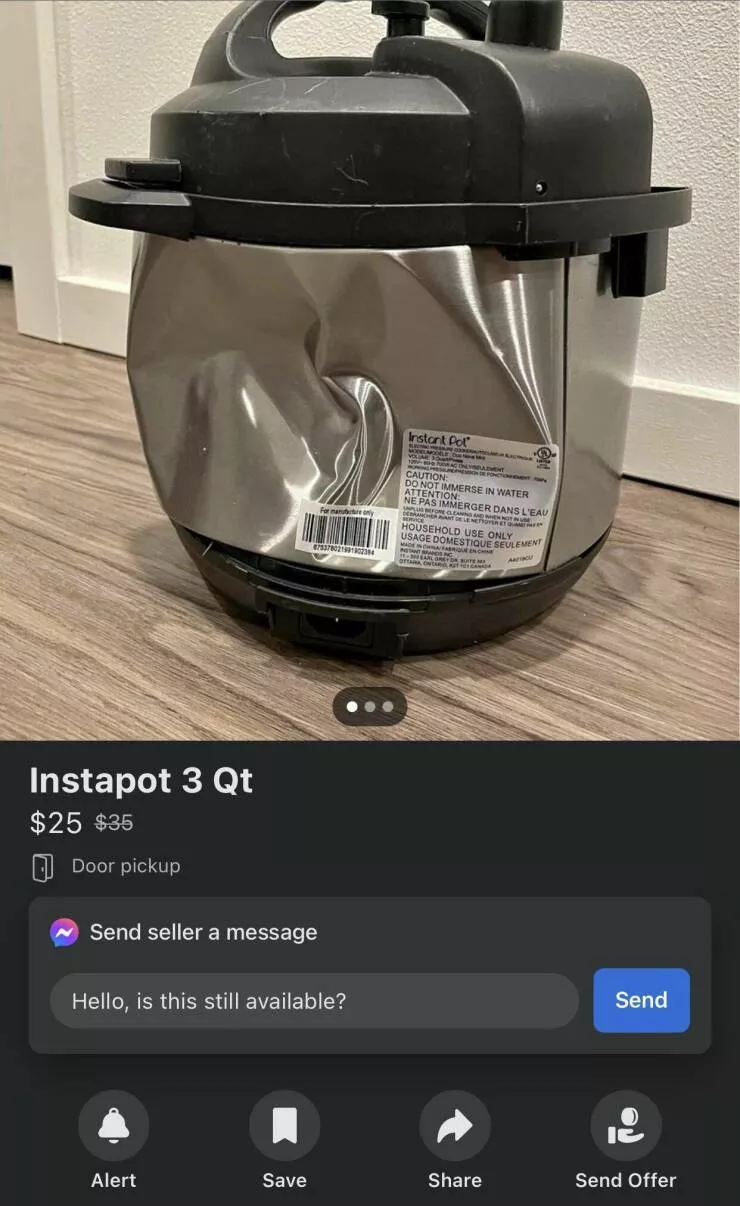
Task: Save the Instapot listing
Action: tap(284, 1126)
